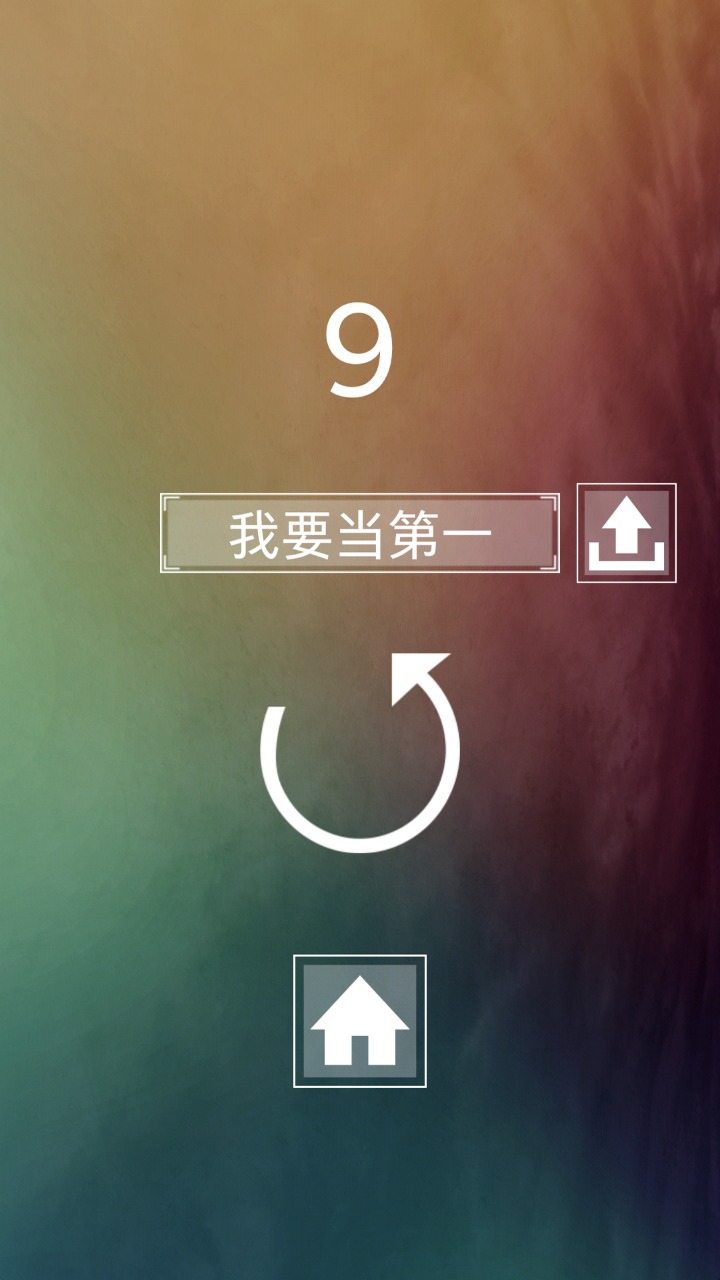Return to the home screen via house icon
The image size is (720, 1280).
click(x=360, y=1021)
